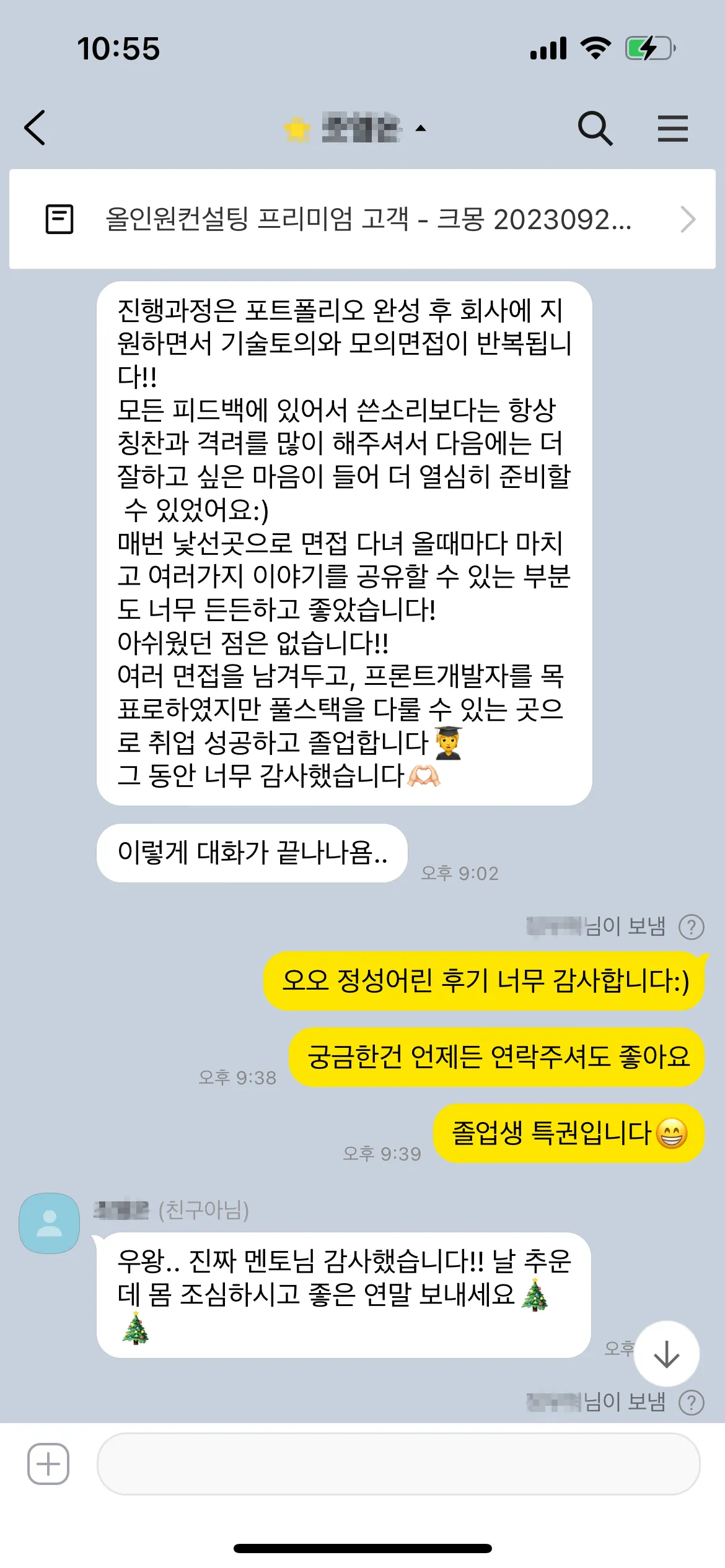
Task: Focus the message input field
Action: pyautogui.click(x=398, y=1464)
